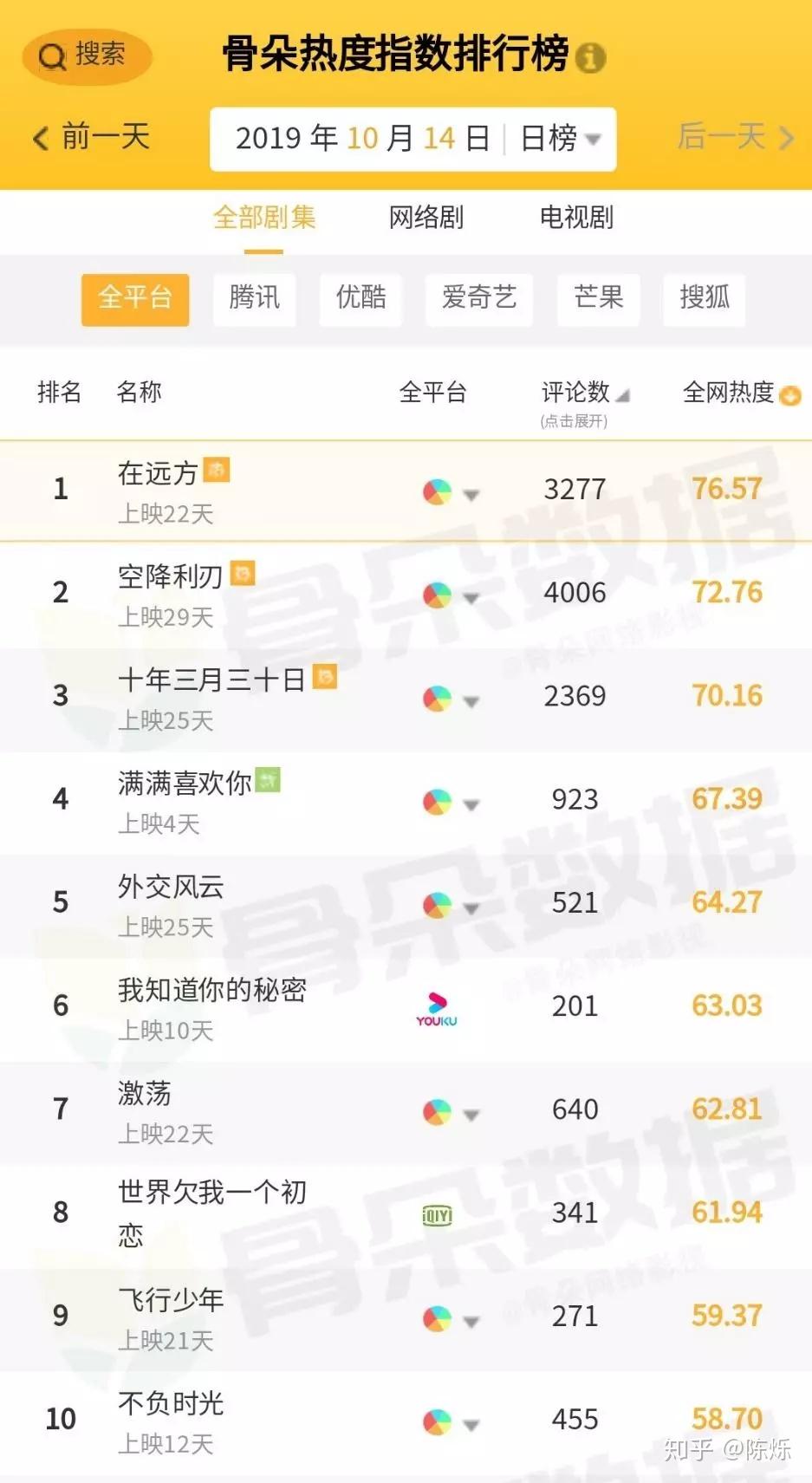Viewport: 812px width, 1483px height.
Task: Tap the info icon beside 骨朵热度指数排行榜
Action: [591, 58]
